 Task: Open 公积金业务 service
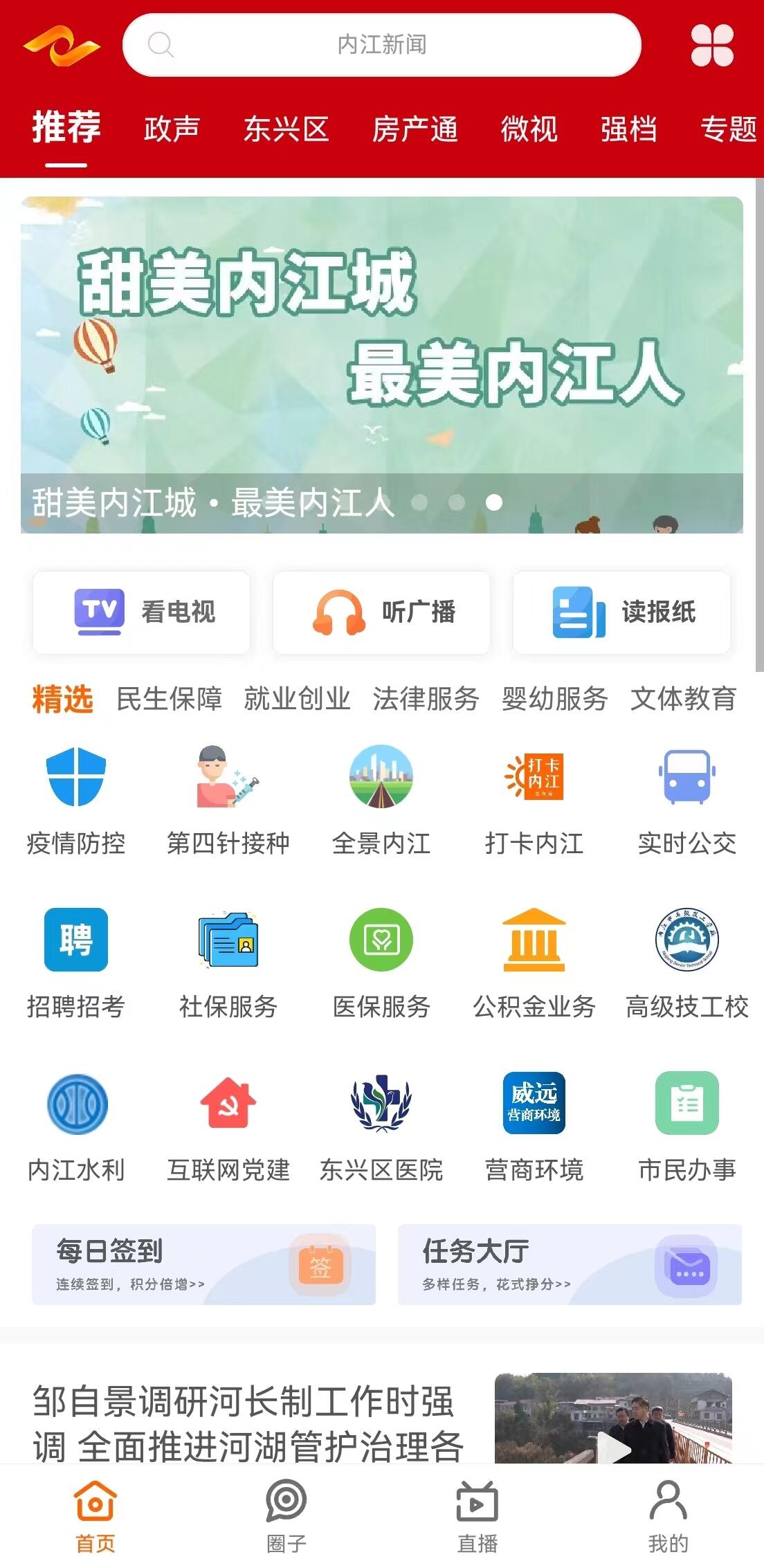click(534, 963)
